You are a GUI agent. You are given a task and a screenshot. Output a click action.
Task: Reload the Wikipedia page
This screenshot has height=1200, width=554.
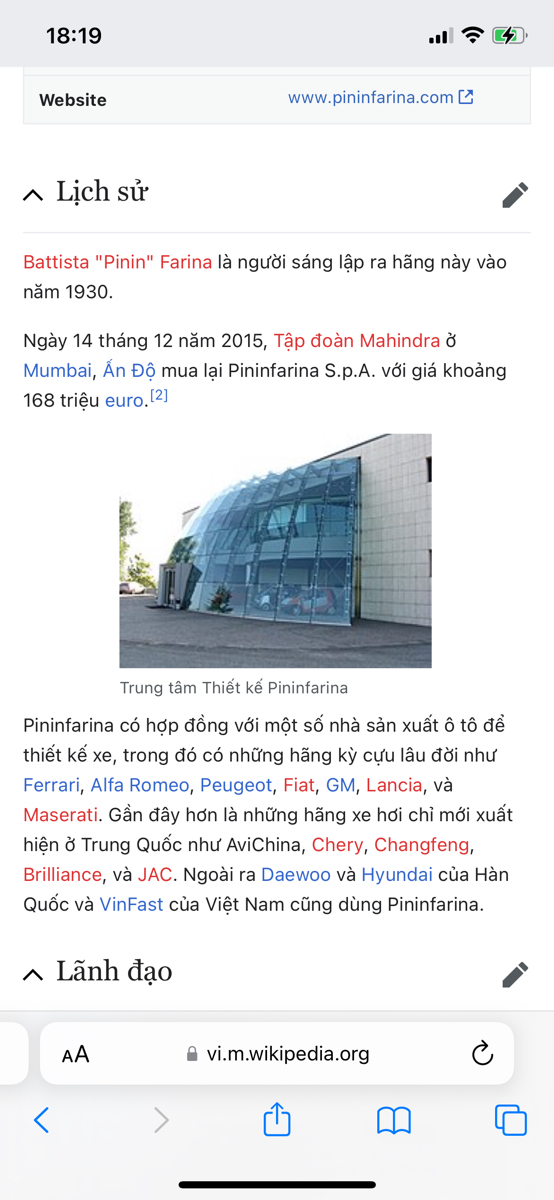[x=482, y=1053]
